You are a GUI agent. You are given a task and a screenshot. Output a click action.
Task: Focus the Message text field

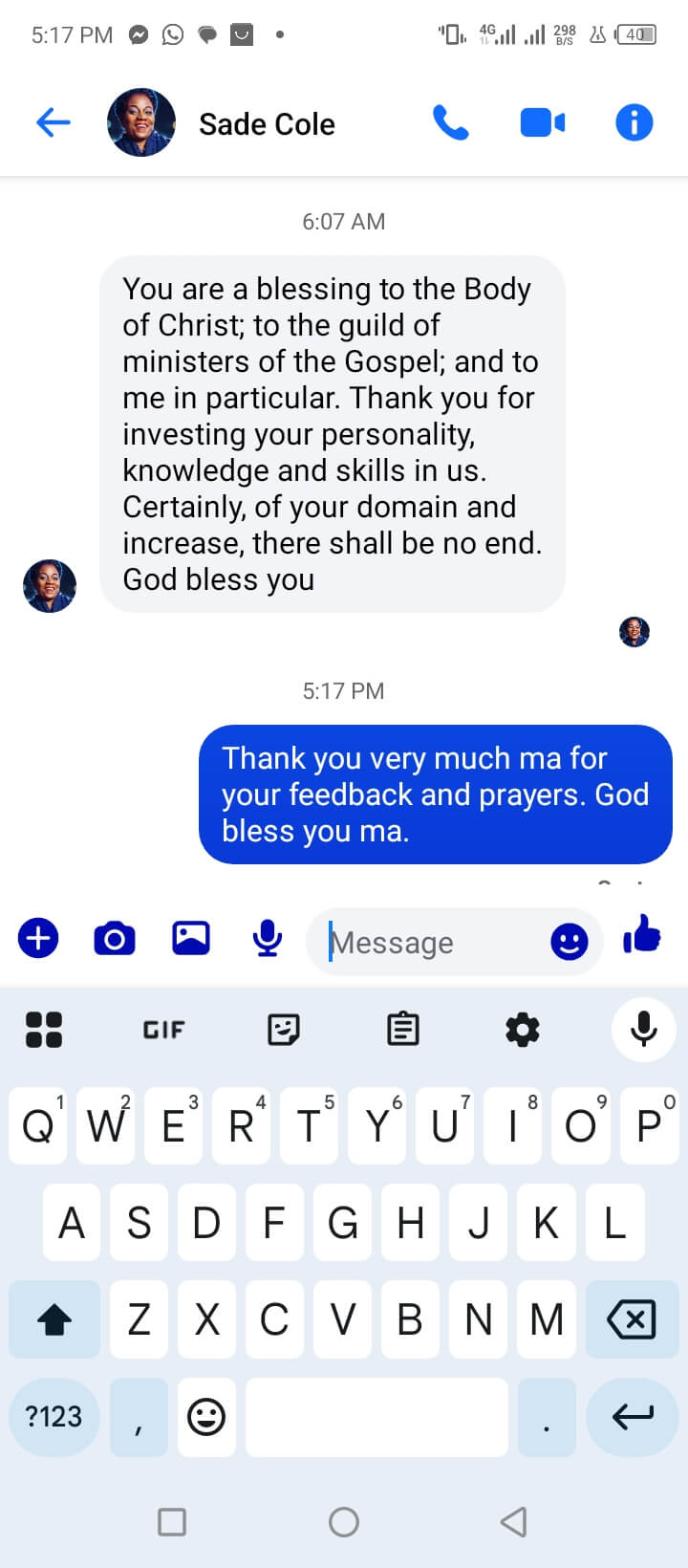430,943
